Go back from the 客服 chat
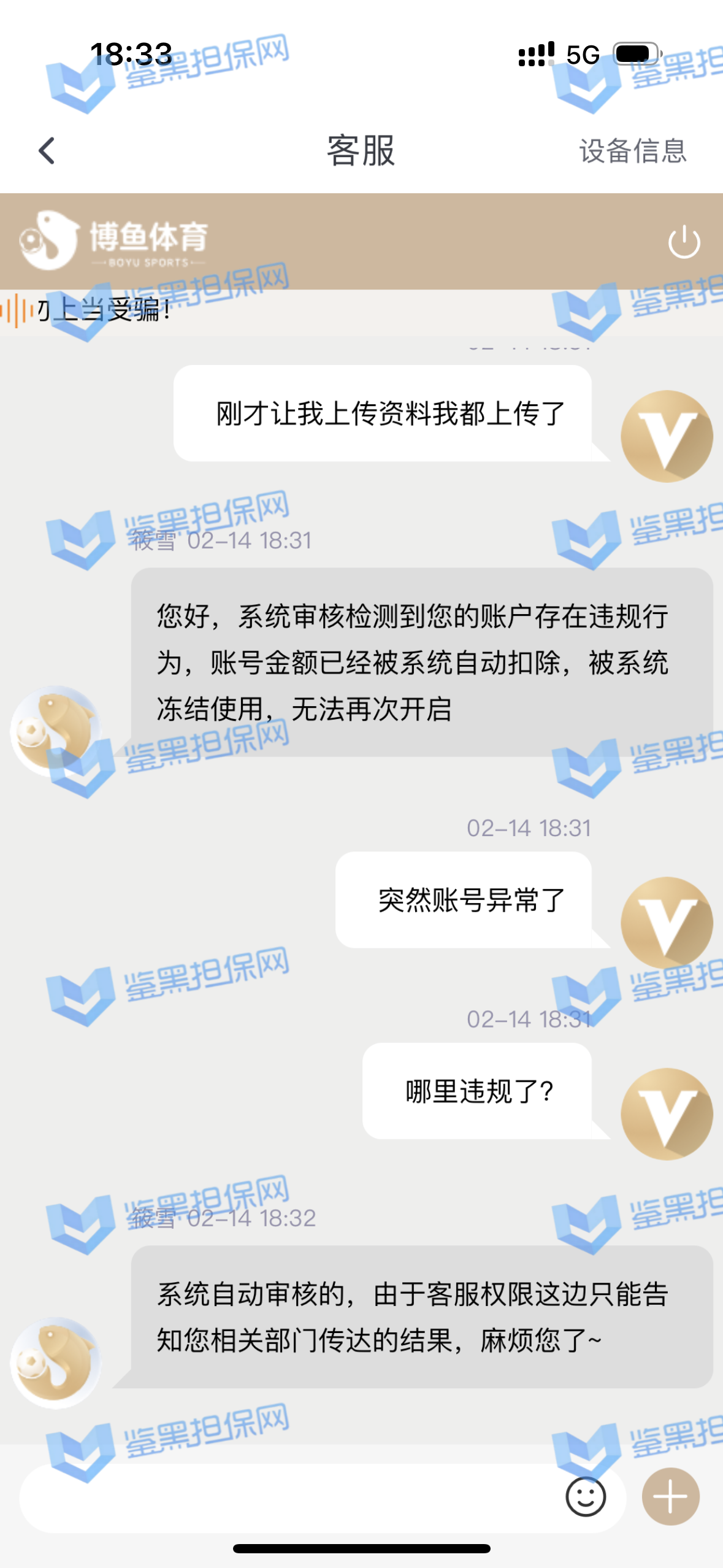 click(x=47, y=151)
